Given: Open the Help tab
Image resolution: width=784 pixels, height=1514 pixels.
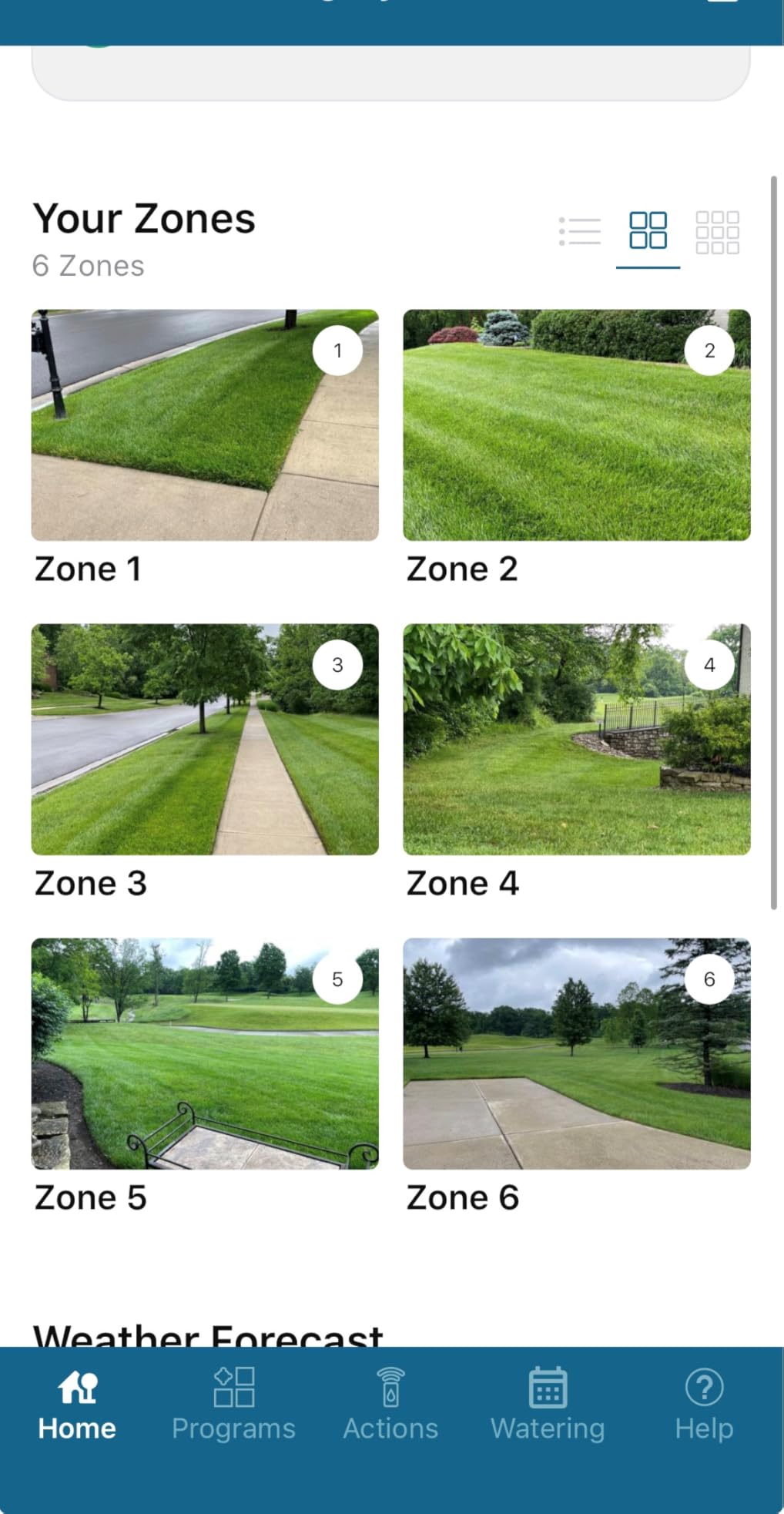Looking at the screenshot, I should pos(704,1405).
